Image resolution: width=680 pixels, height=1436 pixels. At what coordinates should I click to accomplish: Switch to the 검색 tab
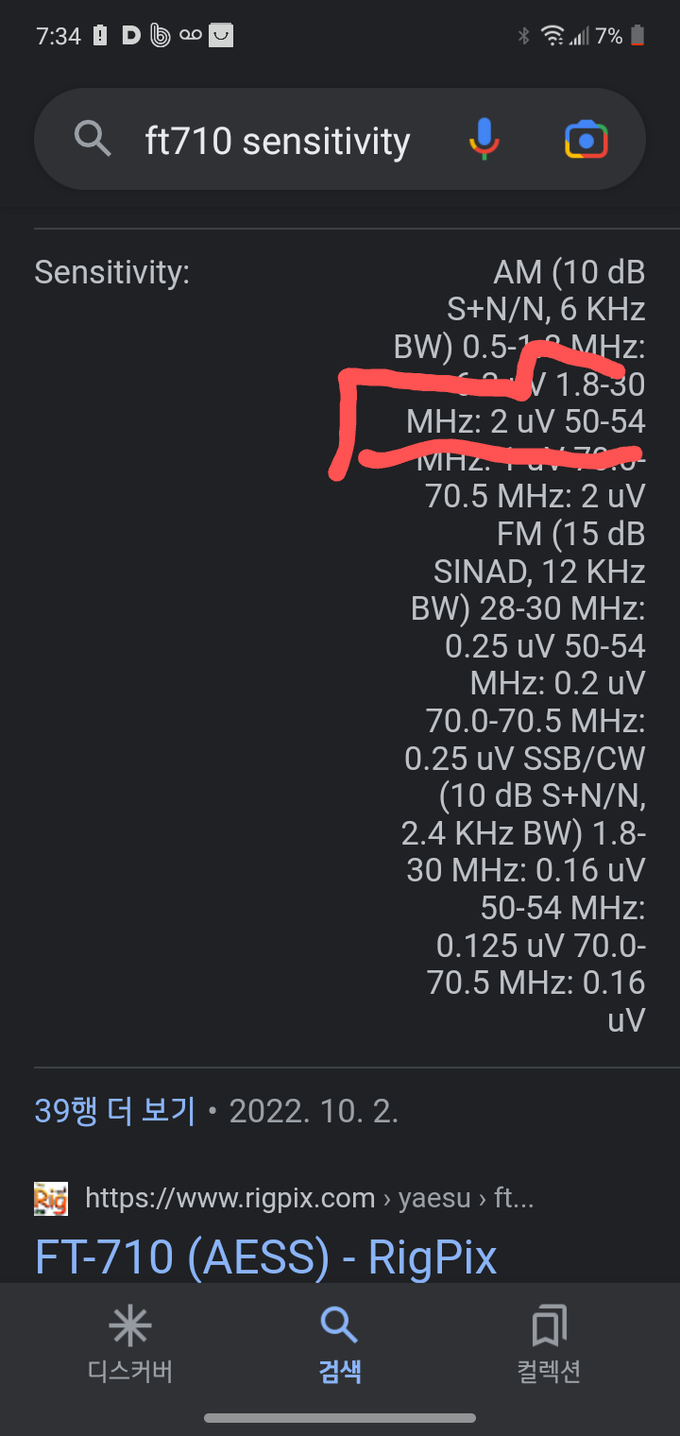[x=339, y=1345]
